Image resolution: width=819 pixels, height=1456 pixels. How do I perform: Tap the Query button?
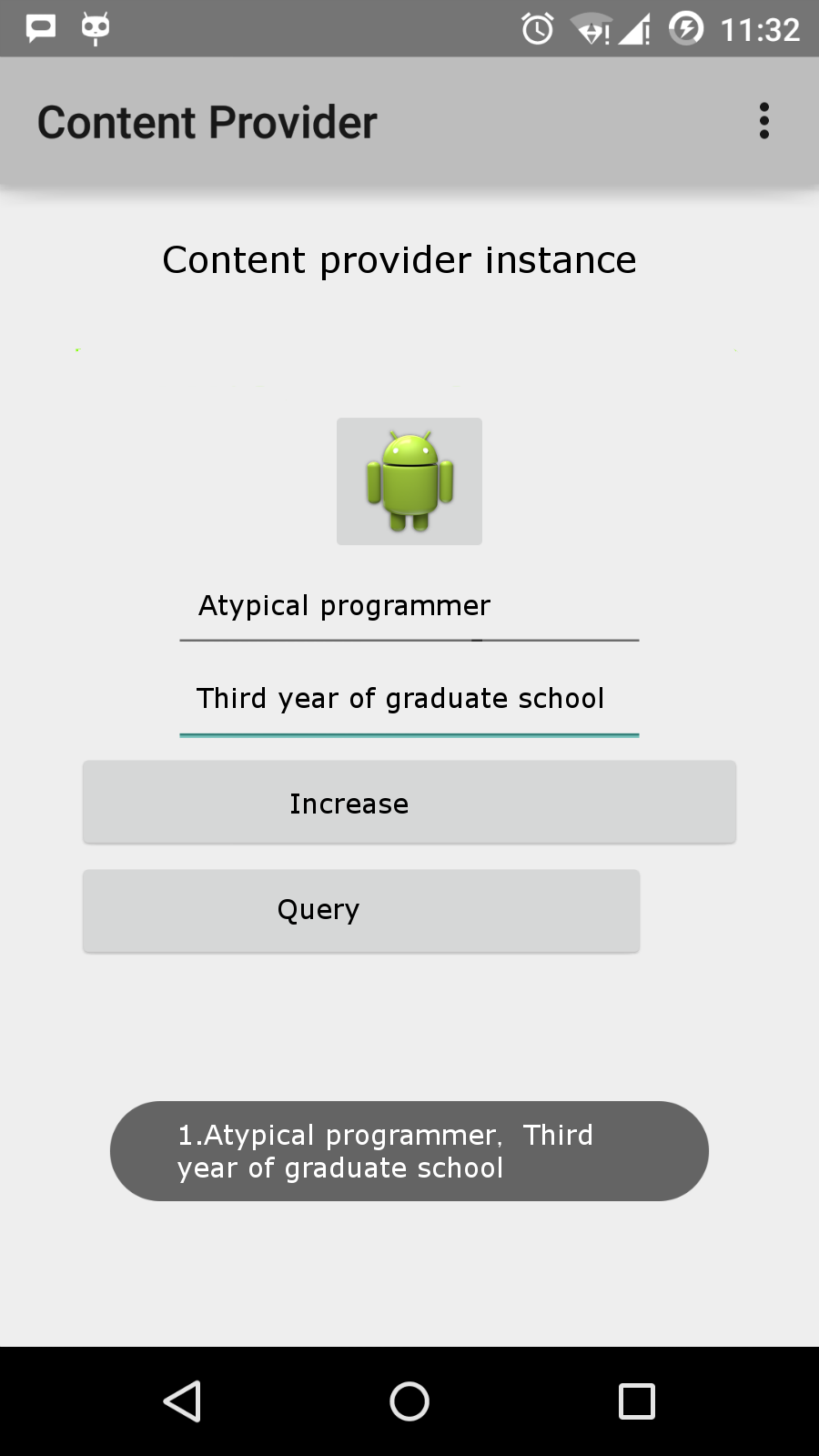[x=361, y=910]
